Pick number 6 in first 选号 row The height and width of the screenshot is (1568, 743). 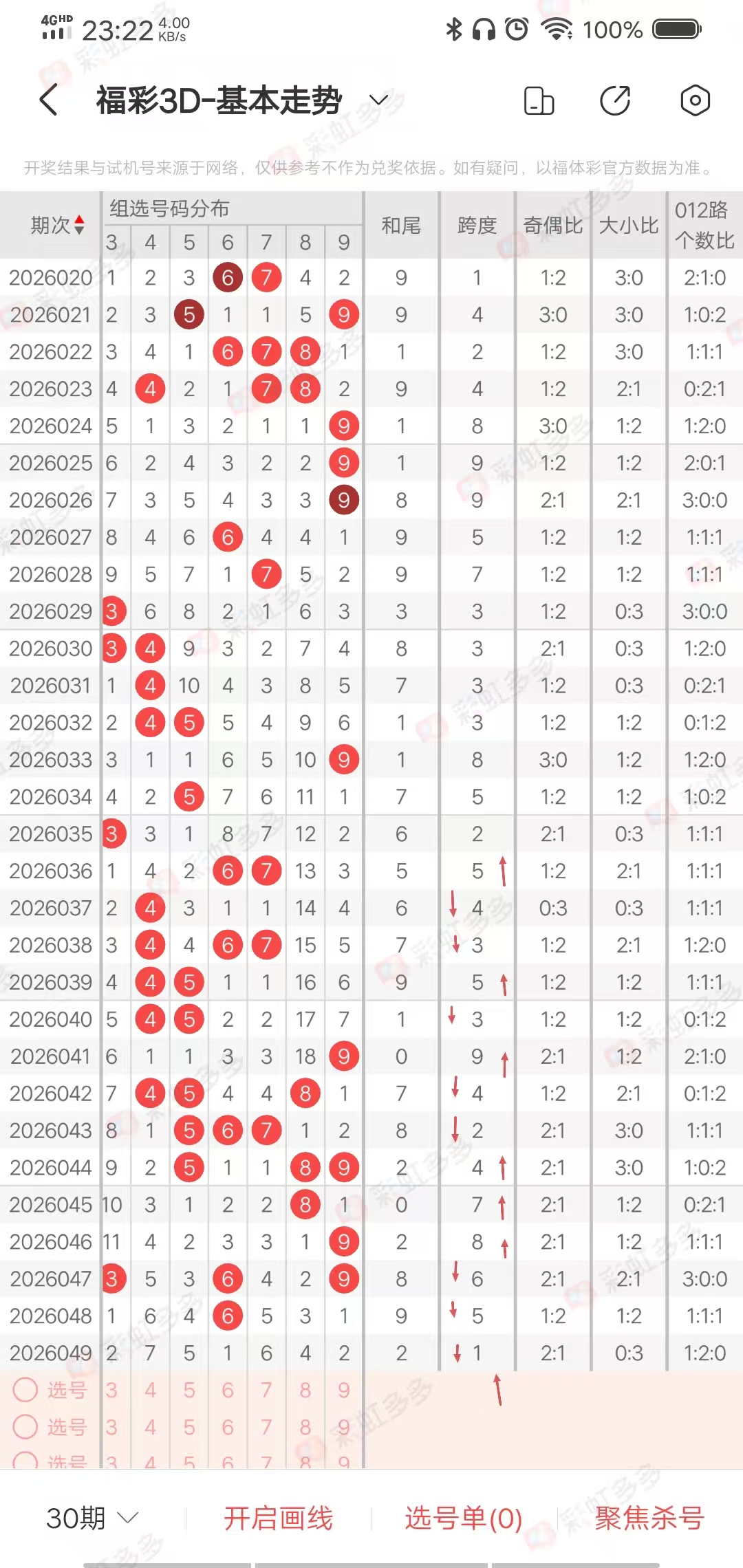pos(228,1390)
